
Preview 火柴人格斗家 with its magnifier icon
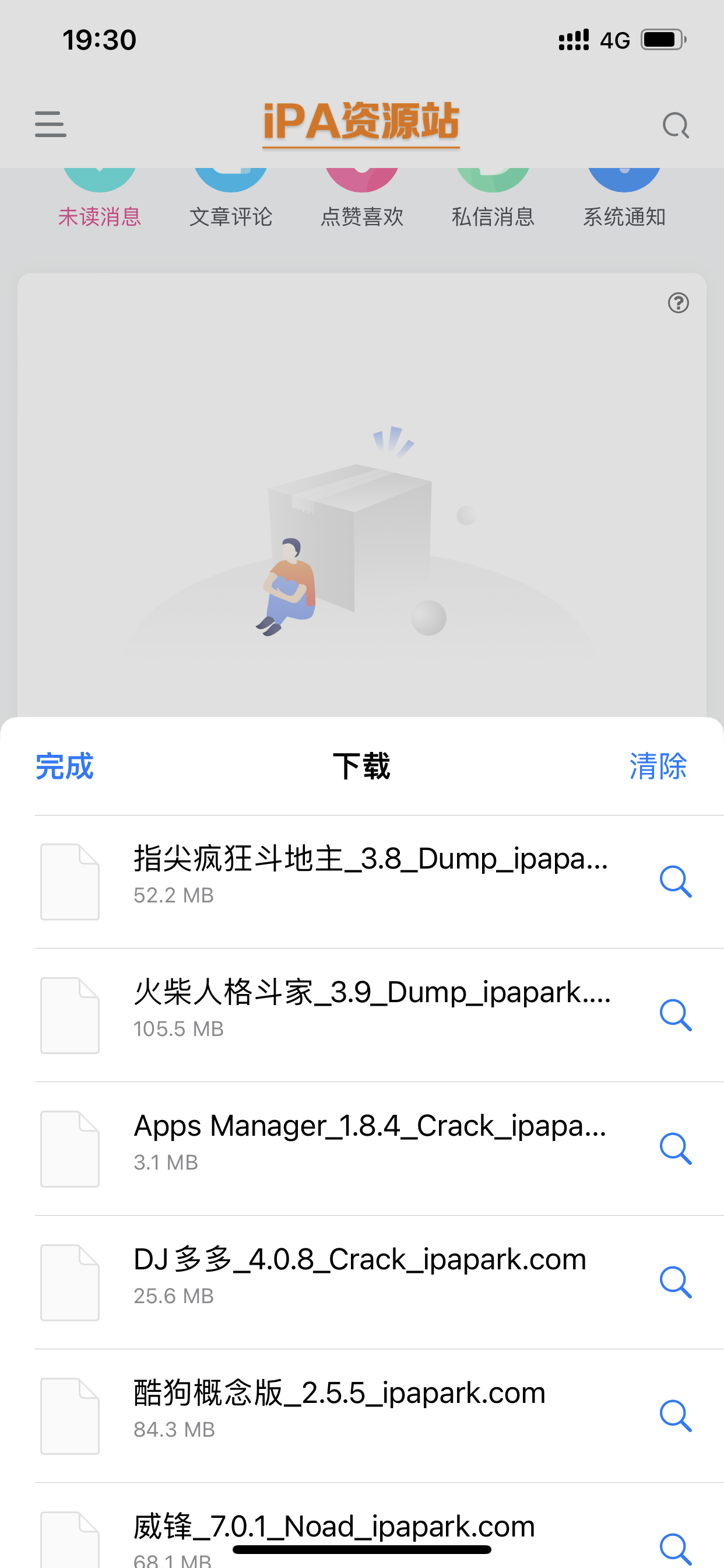pyautogui.click(x=677, y=1014)
